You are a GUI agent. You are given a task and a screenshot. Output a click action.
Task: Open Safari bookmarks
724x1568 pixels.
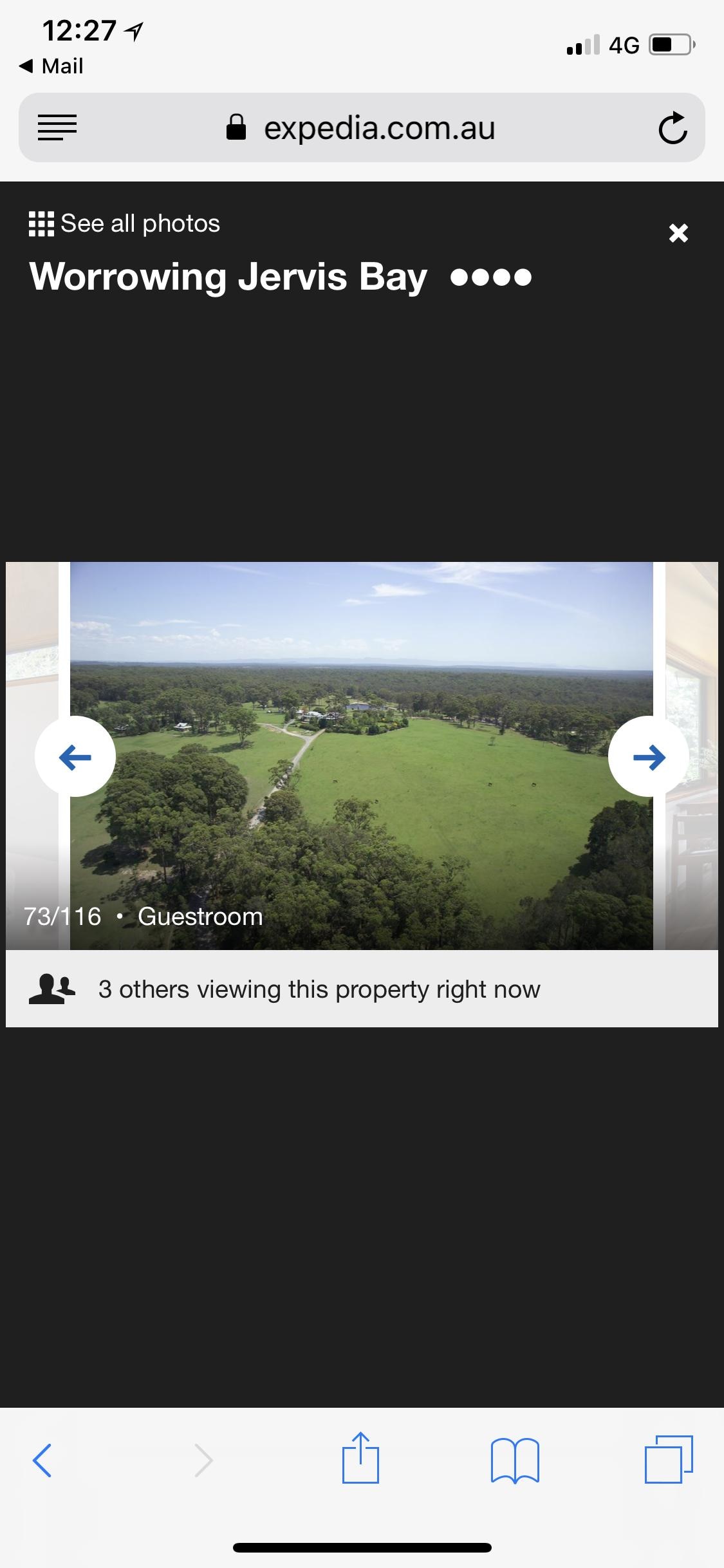pyautogui.click(x=515, y=1461)
